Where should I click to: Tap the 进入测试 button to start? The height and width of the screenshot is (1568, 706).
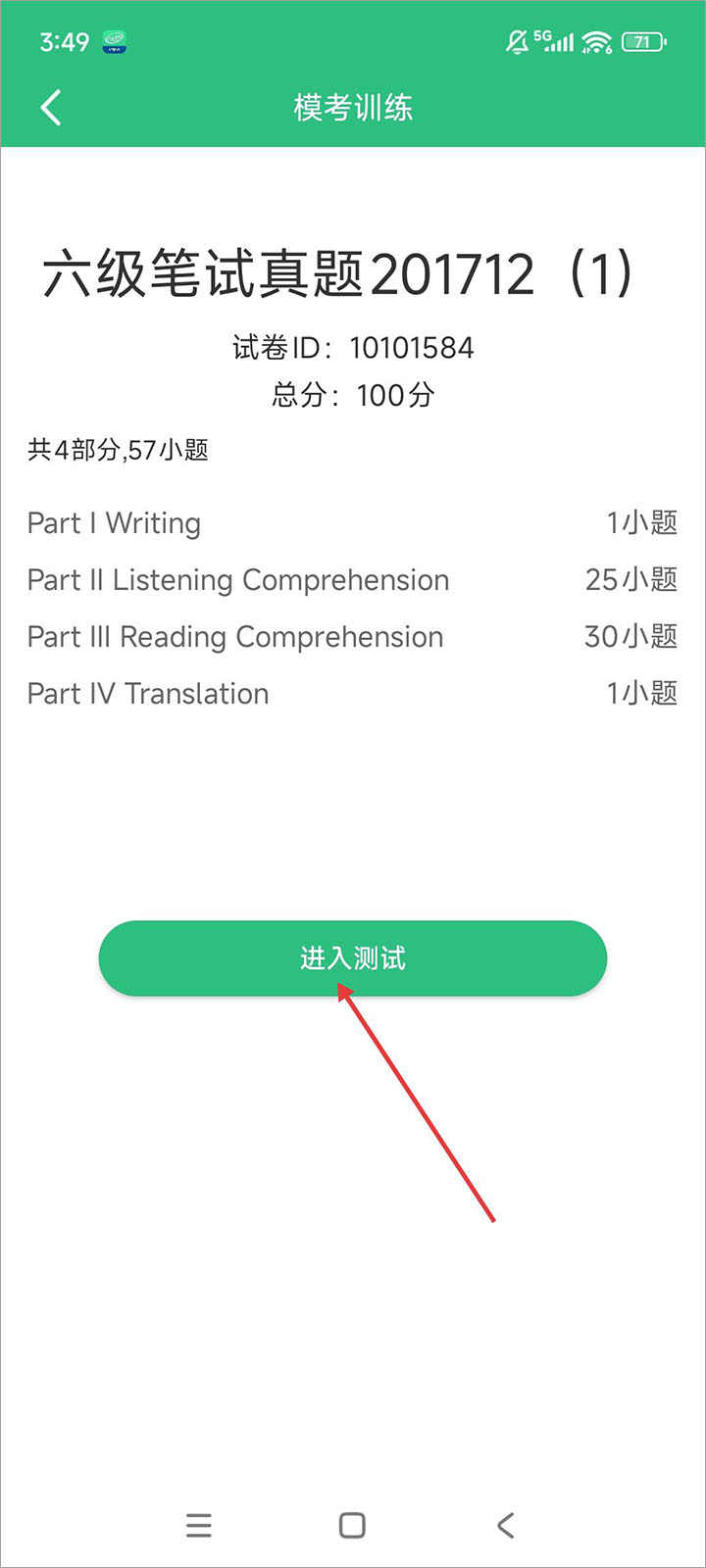pyautogui.click(x=352, y=958)
